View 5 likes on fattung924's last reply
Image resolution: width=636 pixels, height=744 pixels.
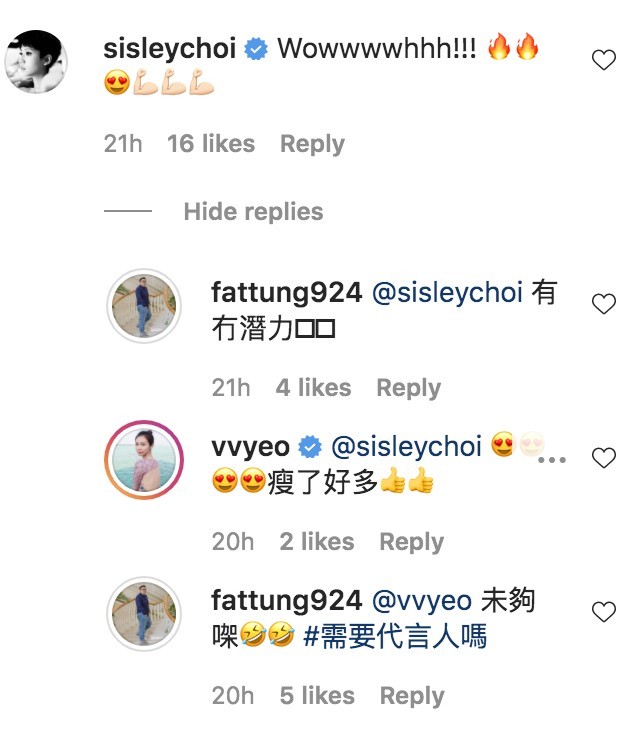tap(317, 696)
